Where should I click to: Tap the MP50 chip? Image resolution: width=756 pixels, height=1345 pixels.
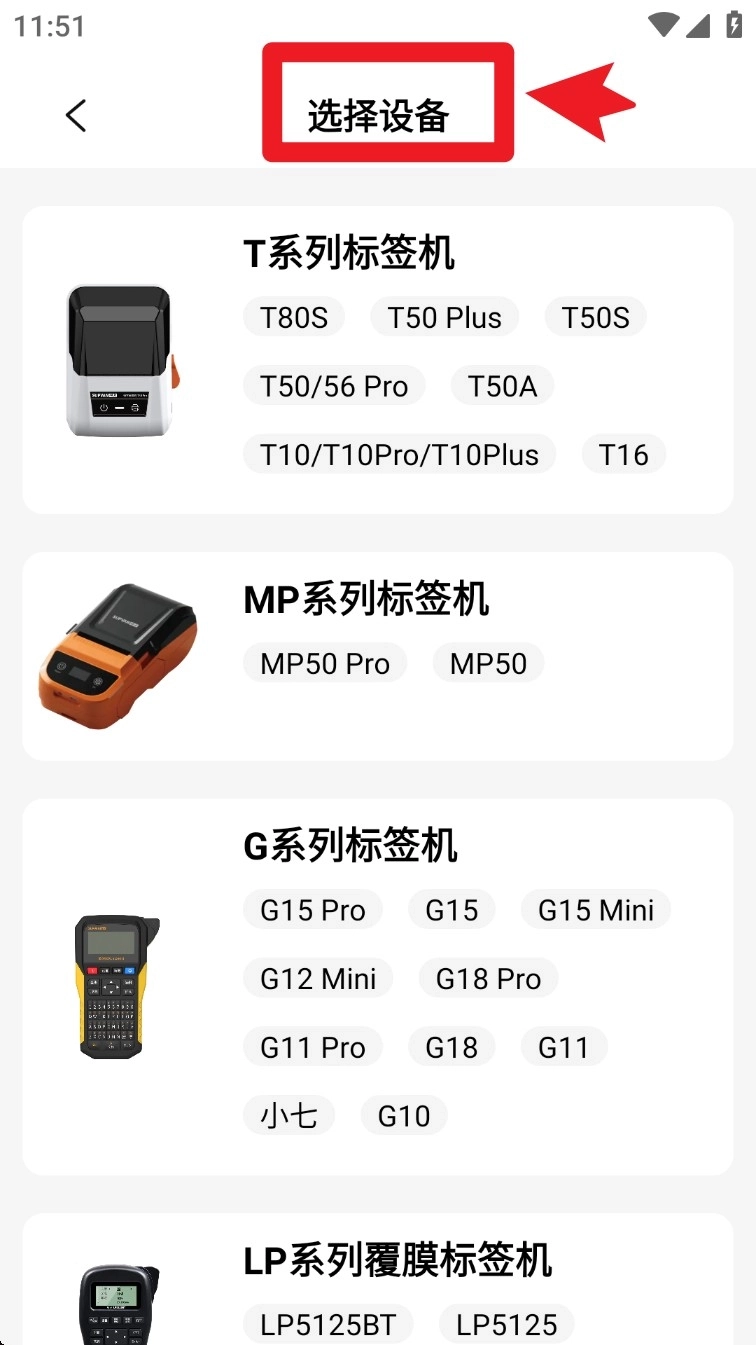pyautogui.click(x=488, y=663)
